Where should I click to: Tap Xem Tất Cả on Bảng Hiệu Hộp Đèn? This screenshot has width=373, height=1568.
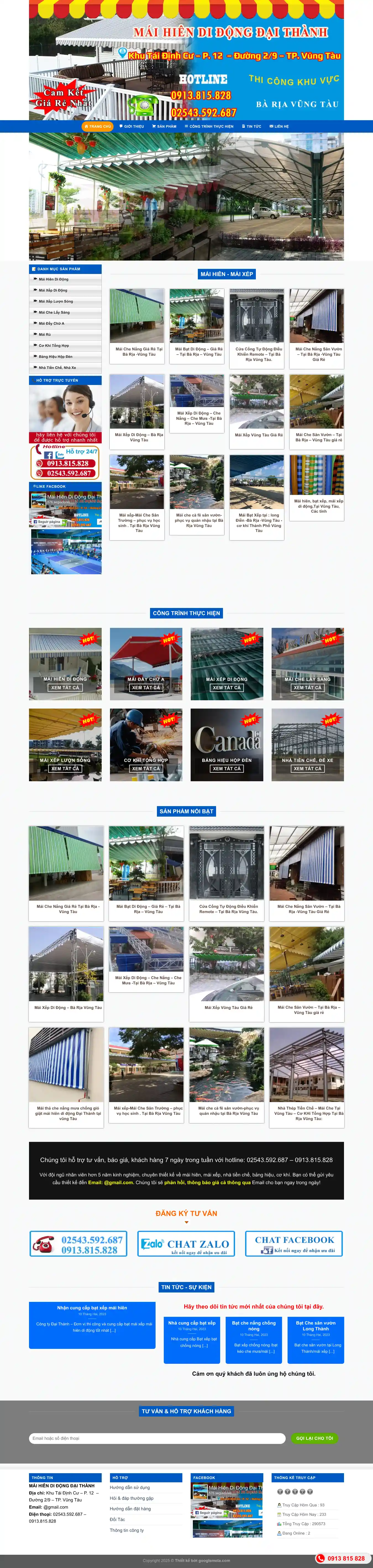coord(227,768)
